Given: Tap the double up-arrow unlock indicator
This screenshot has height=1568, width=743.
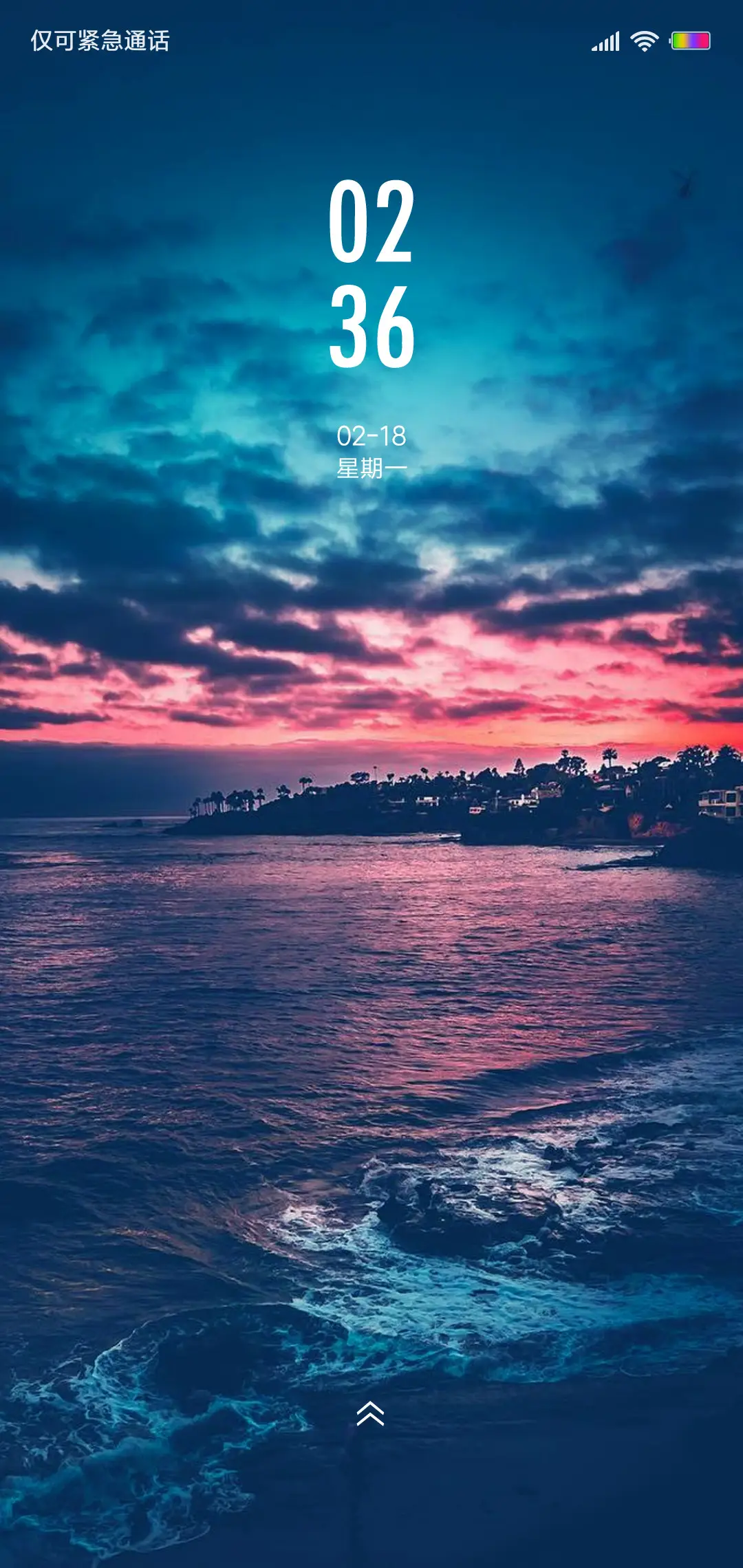Looking at the screenshot, I should 370,1414.
